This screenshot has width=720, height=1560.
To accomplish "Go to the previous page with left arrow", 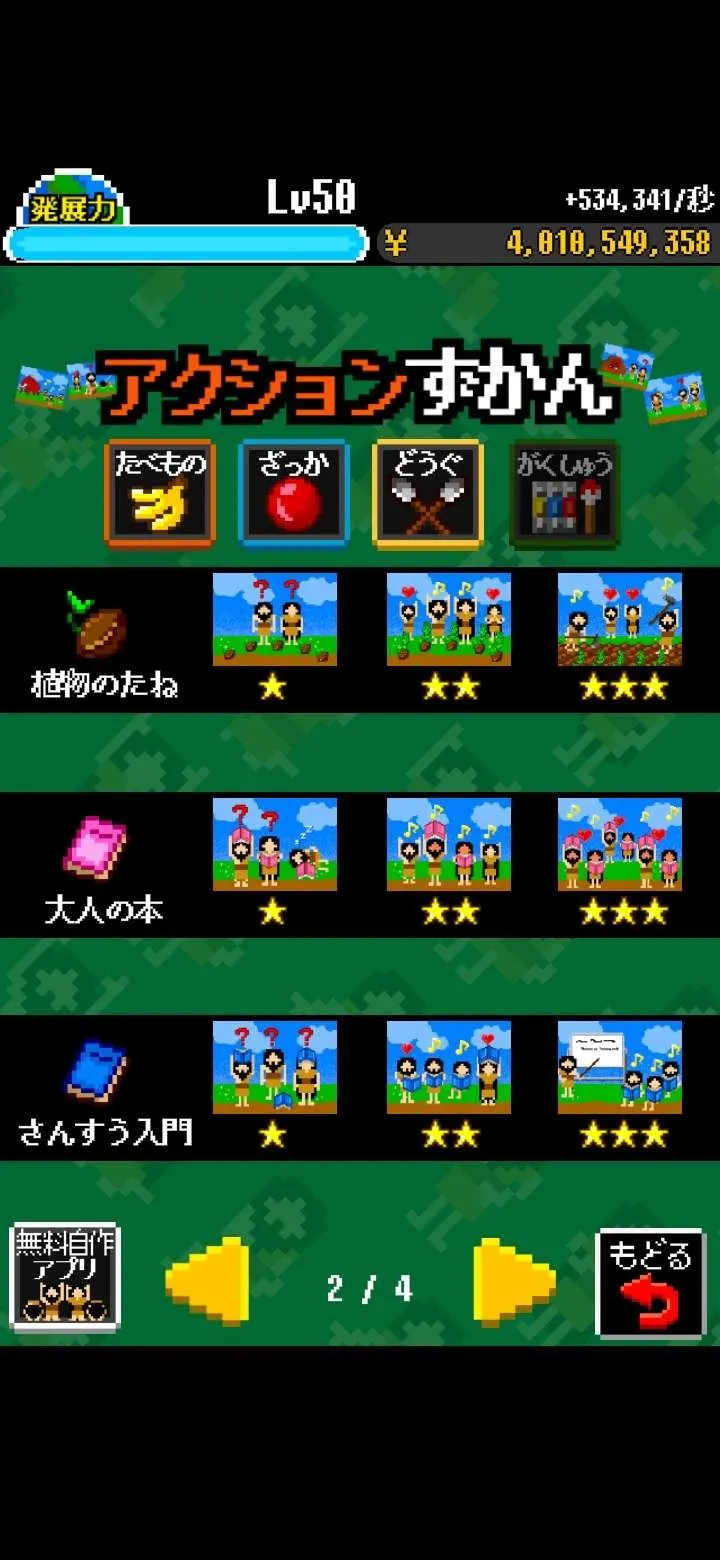I will 208,1282.
